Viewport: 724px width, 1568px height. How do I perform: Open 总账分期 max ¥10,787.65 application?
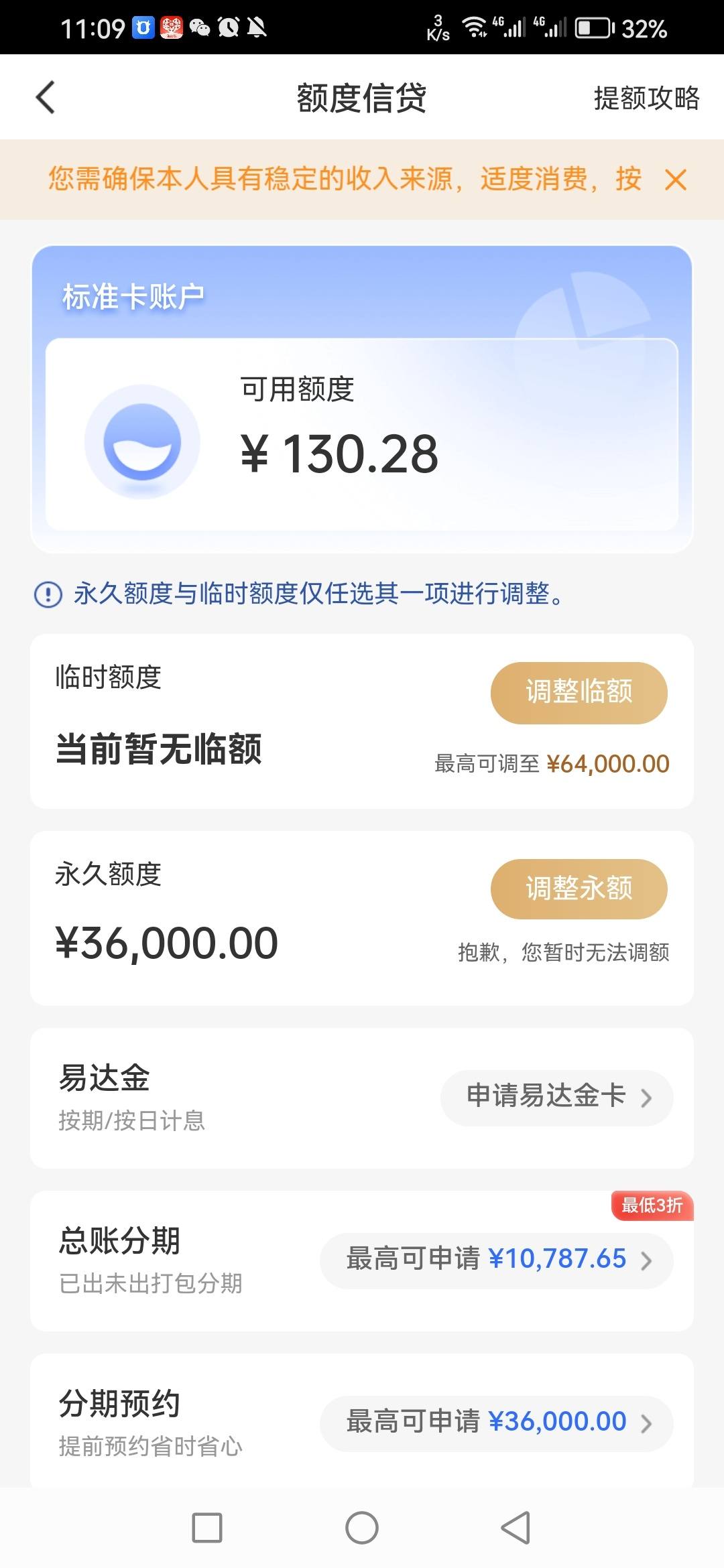497,1260
